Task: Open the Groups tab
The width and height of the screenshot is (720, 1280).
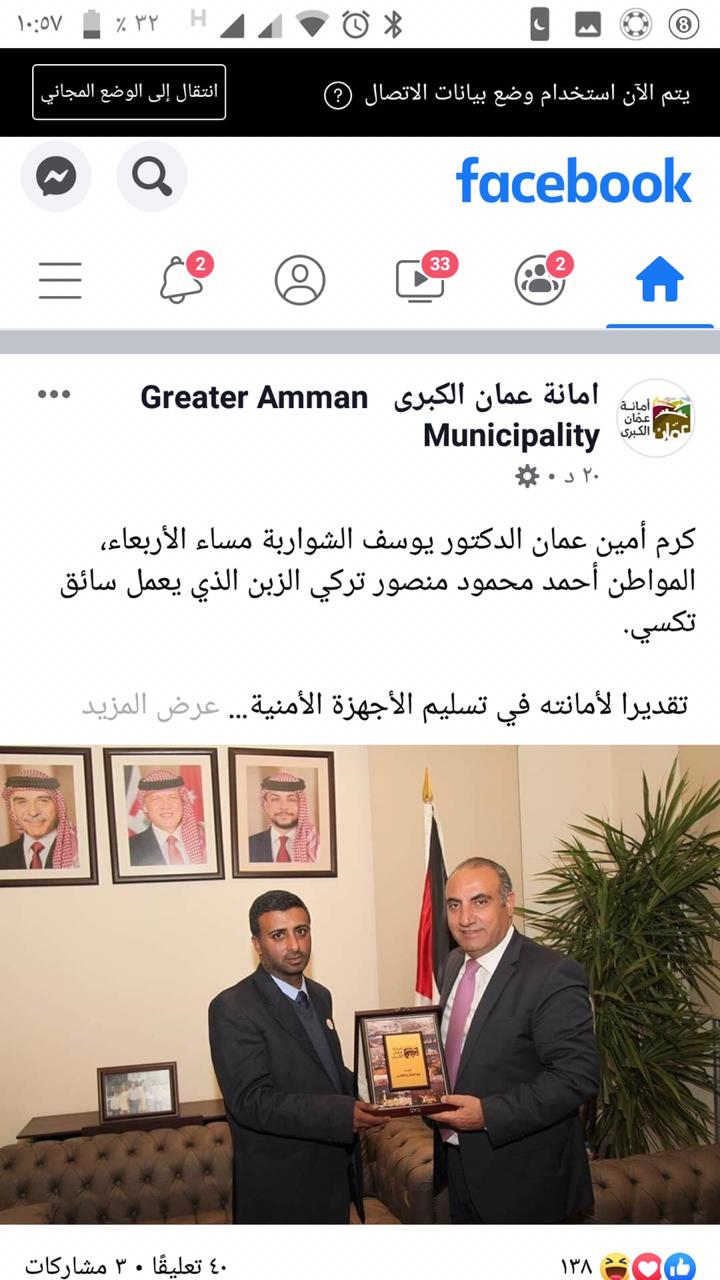Action: point(540,280)
